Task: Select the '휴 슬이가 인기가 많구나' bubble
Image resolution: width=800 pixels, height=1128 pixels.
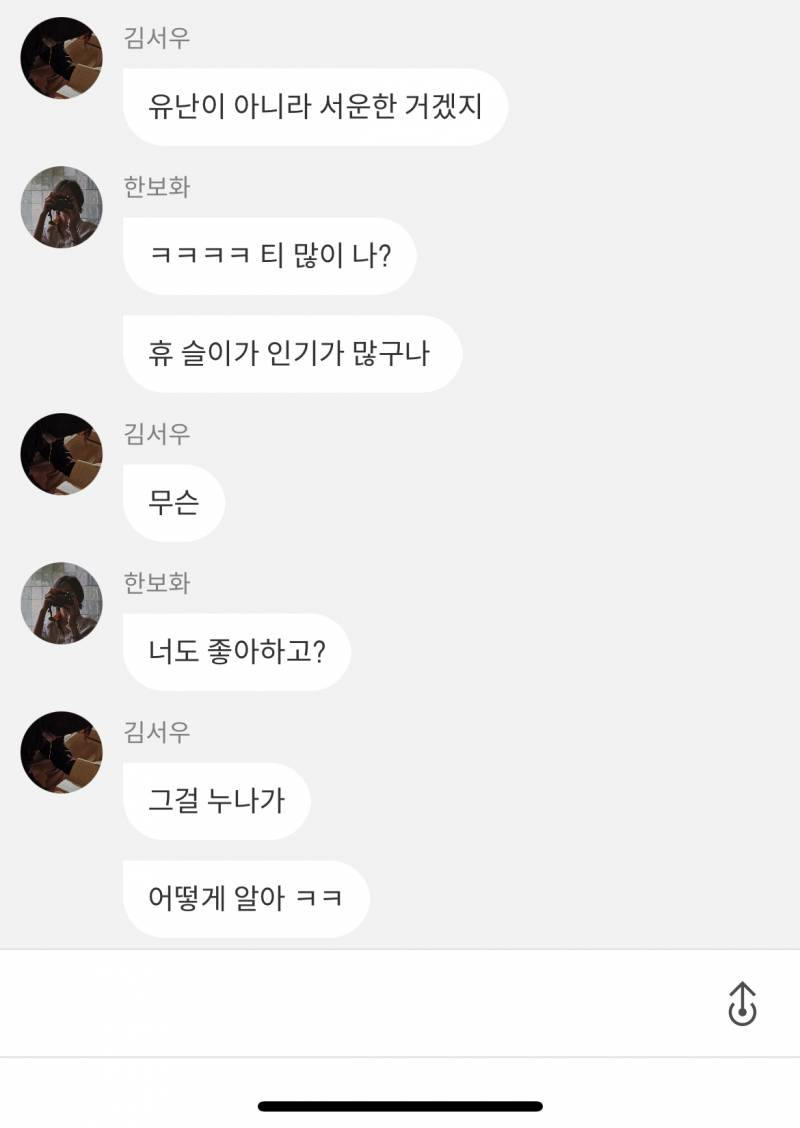Action: [291, 353]
